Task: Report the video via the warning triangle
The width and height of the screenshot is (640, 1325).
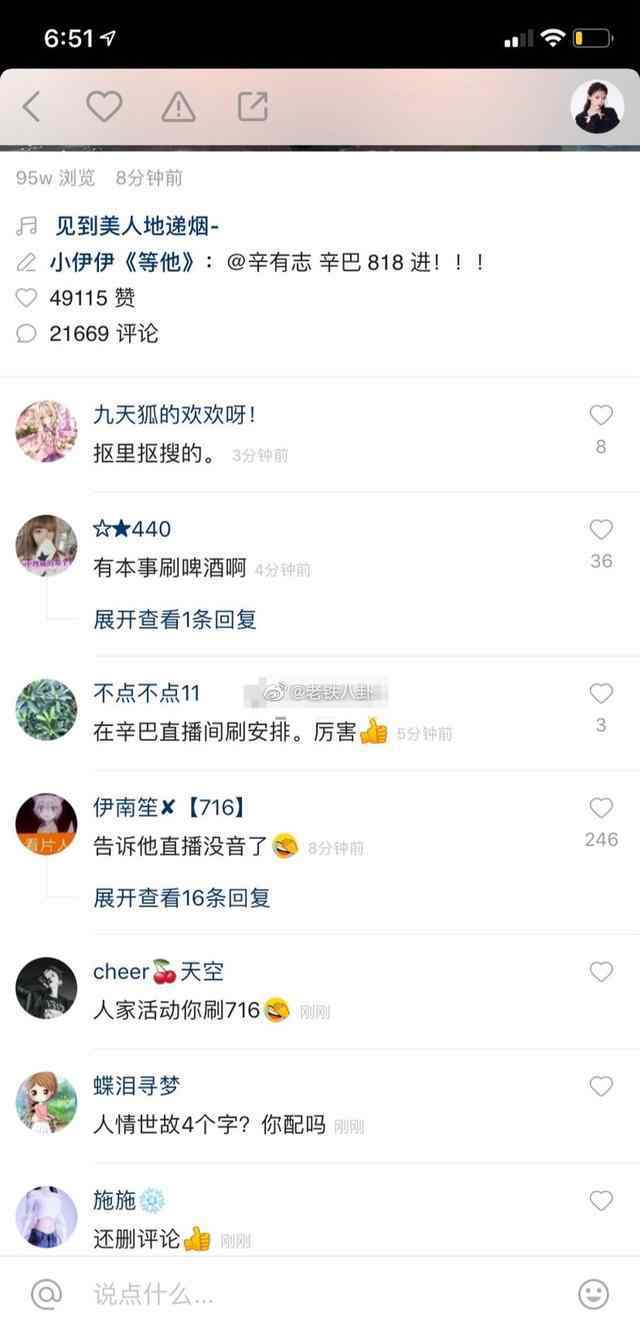Action: pyautogui.click(x=178, y=106)
